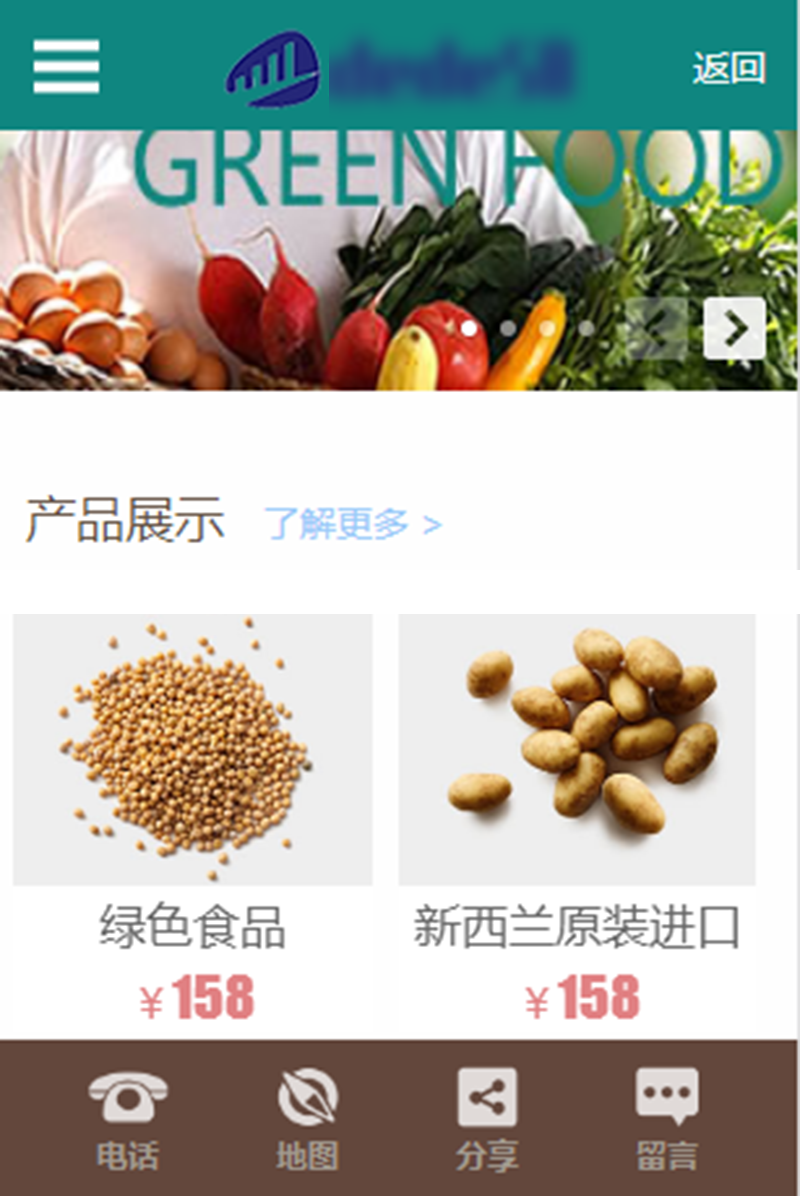Advance the carousel with the right arrow
Viewport: 800px width, 1196px height.
click(x=737, y=327)
